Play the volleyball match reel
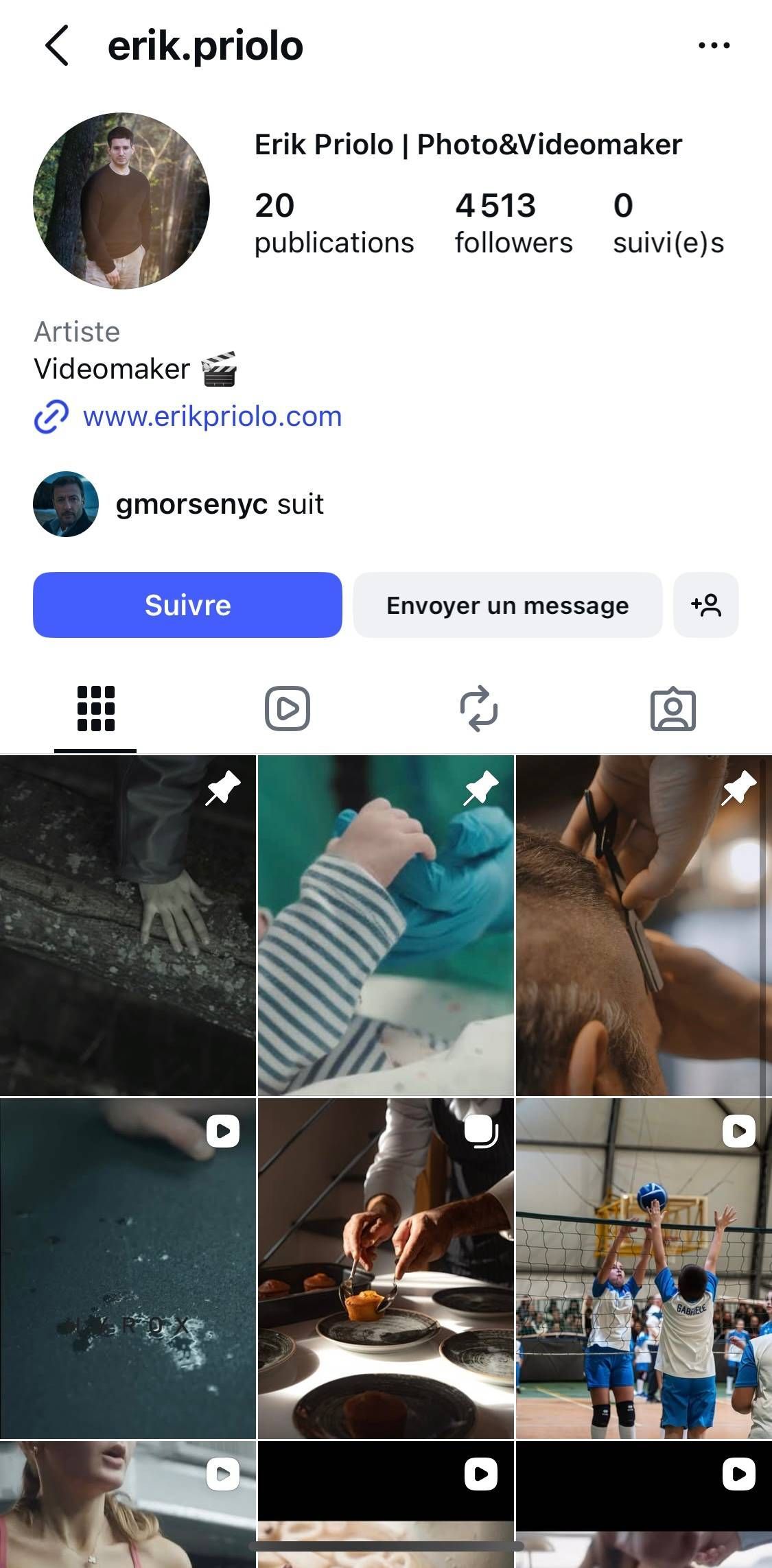The height and width of the screenshot is (1568, 772). pos(643,1269)
